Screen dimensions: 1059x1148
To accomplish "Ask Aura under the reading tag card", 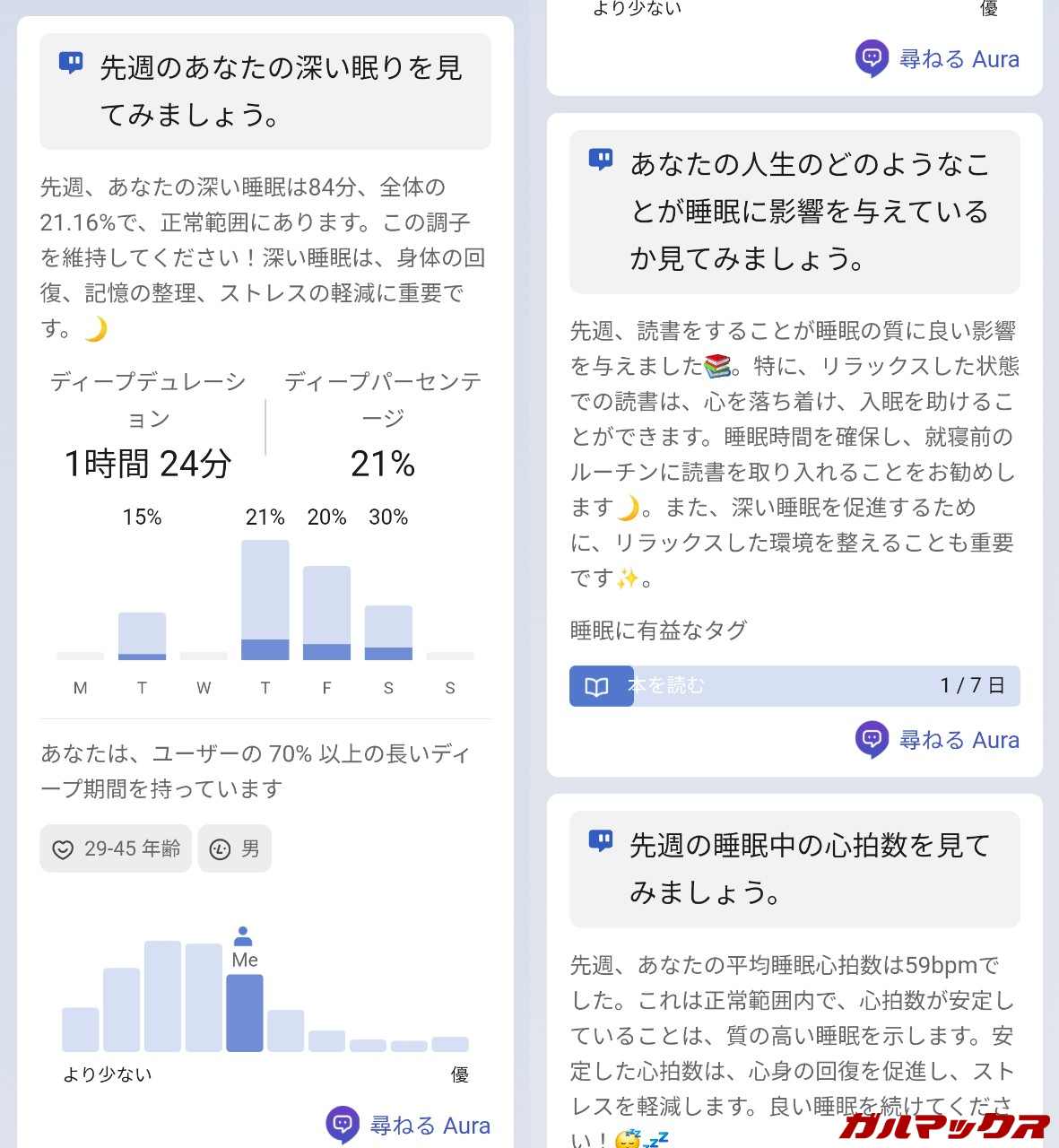I will tap(938, 740).
